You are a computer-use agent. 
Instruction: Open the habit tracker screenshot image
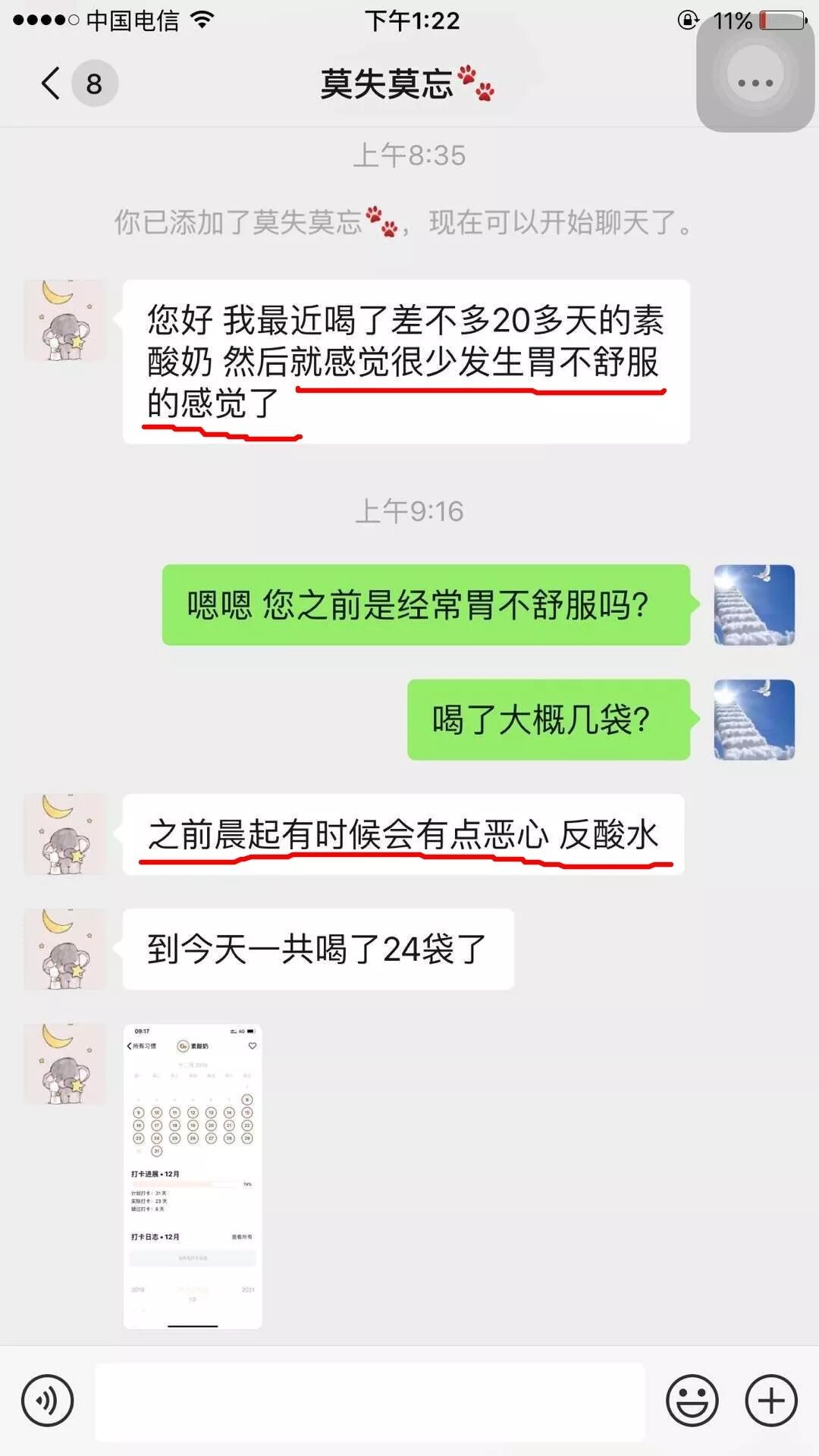[193, 1176]
